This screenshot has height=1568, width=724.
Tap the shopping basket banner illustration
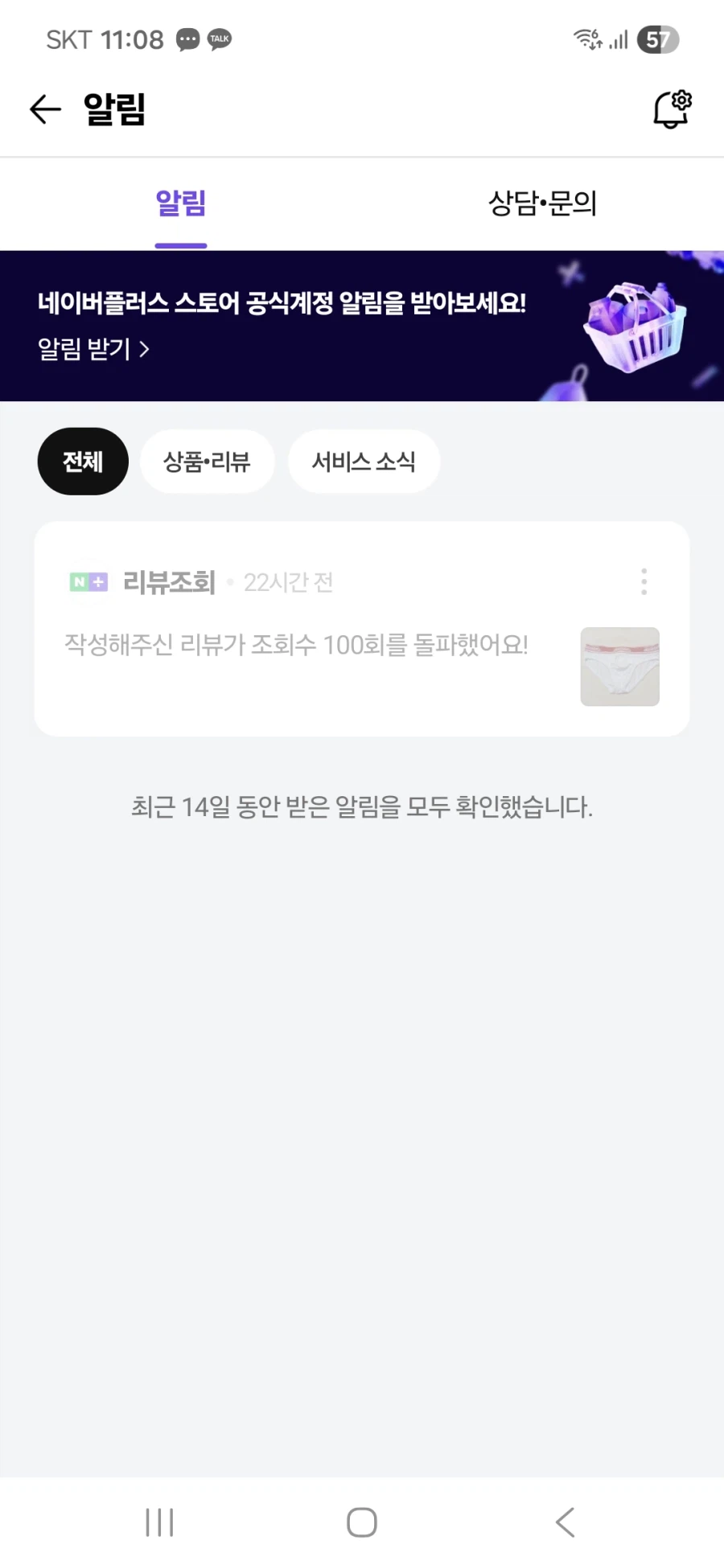[636, 326]
